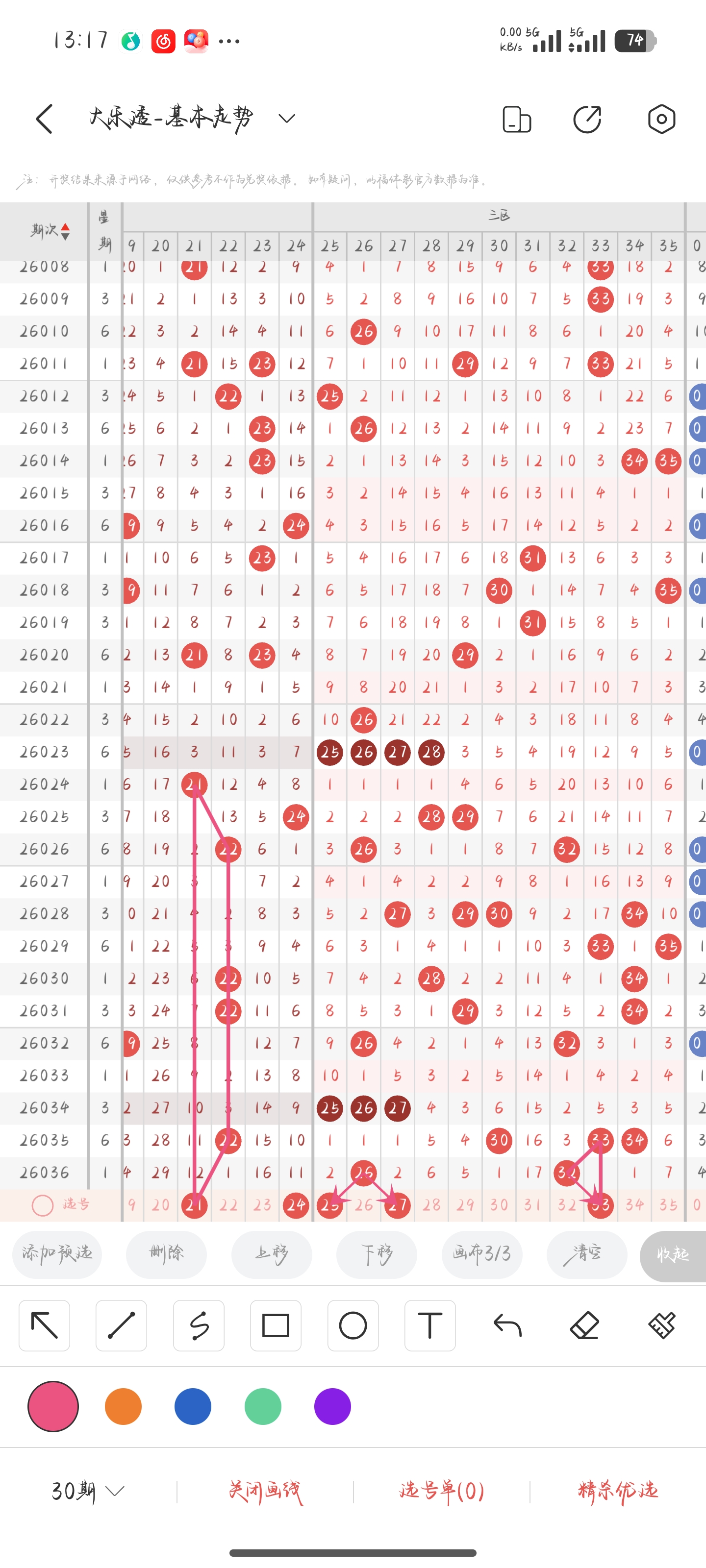This screenshot has height=1568, width=706.
Task: Open the settings hexagon icon
Action: (x=661, y=119)
